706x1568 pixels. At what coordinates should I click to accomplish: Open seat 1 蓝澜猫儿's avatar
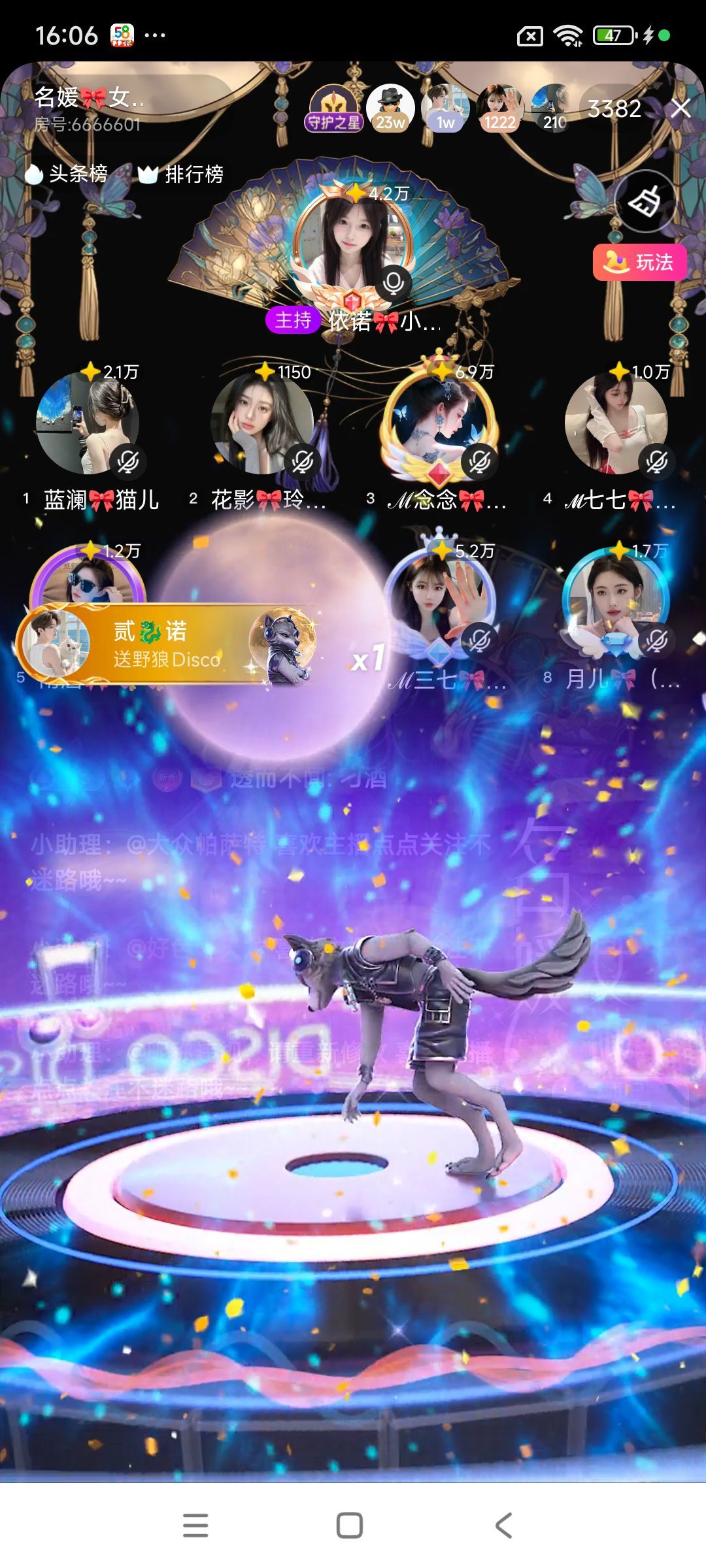pos(87,423)
